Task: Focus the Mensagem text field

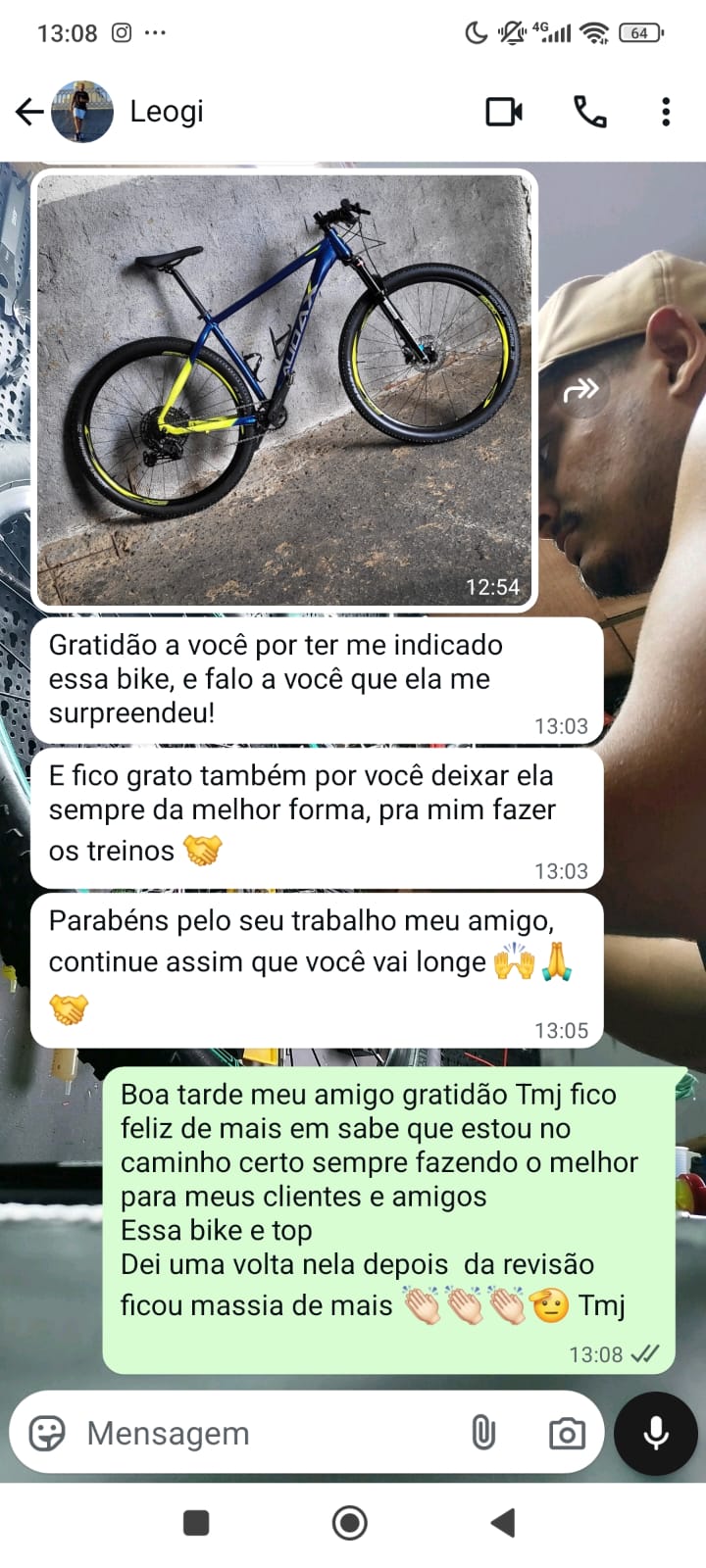Action: pyautogui.click(x=265, y=1433)
